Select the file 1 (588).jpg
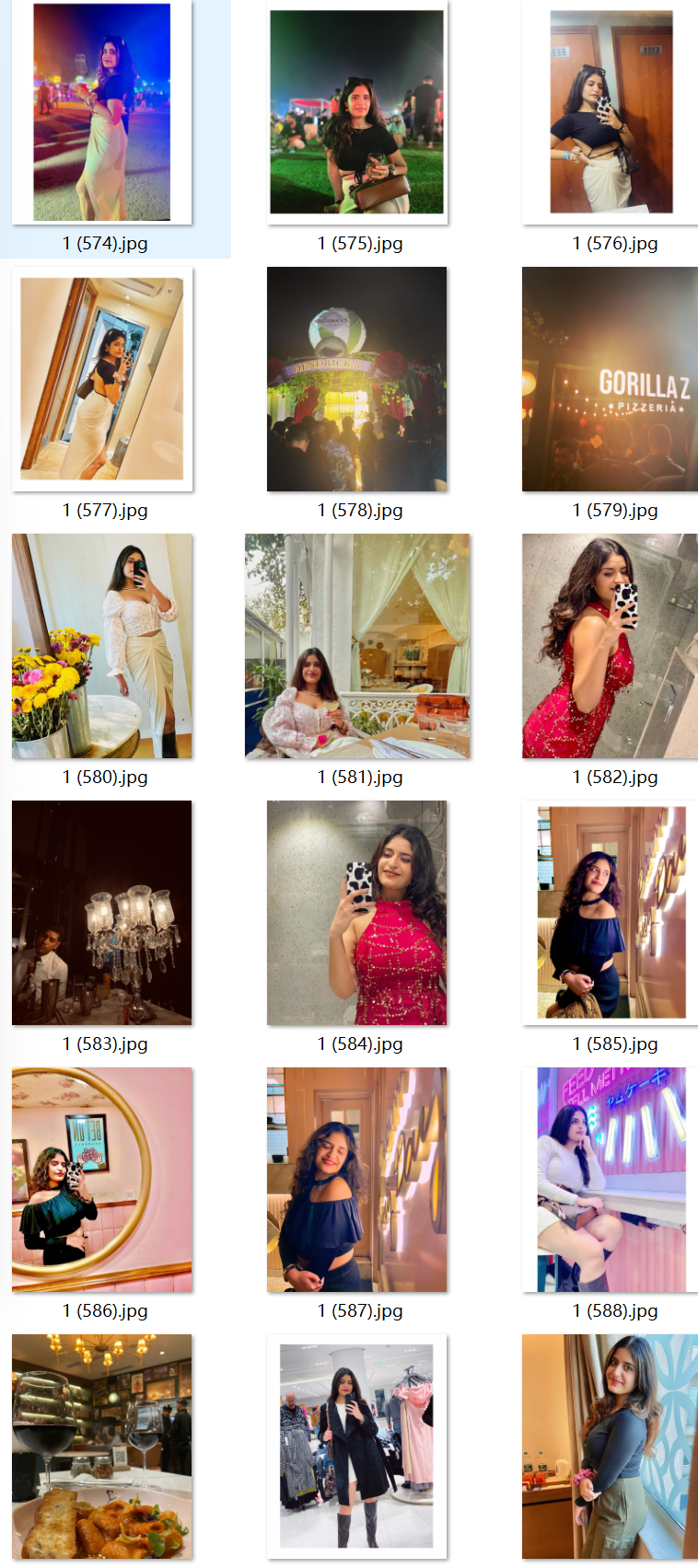 tap(611, 1180)
